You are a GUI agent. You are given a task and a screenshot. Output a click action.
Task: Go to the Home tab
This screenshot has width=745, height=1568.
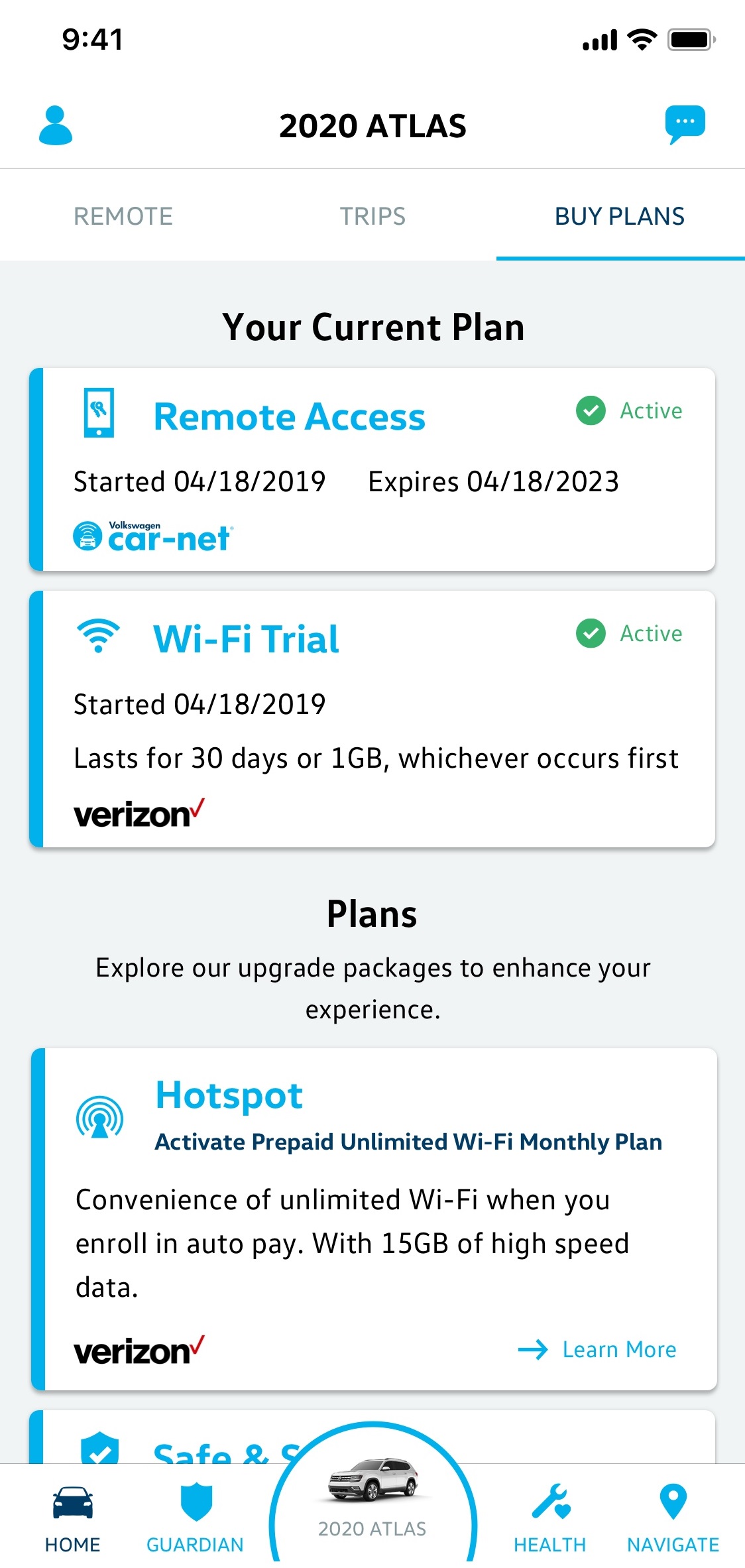click(x=72, y=1518)
